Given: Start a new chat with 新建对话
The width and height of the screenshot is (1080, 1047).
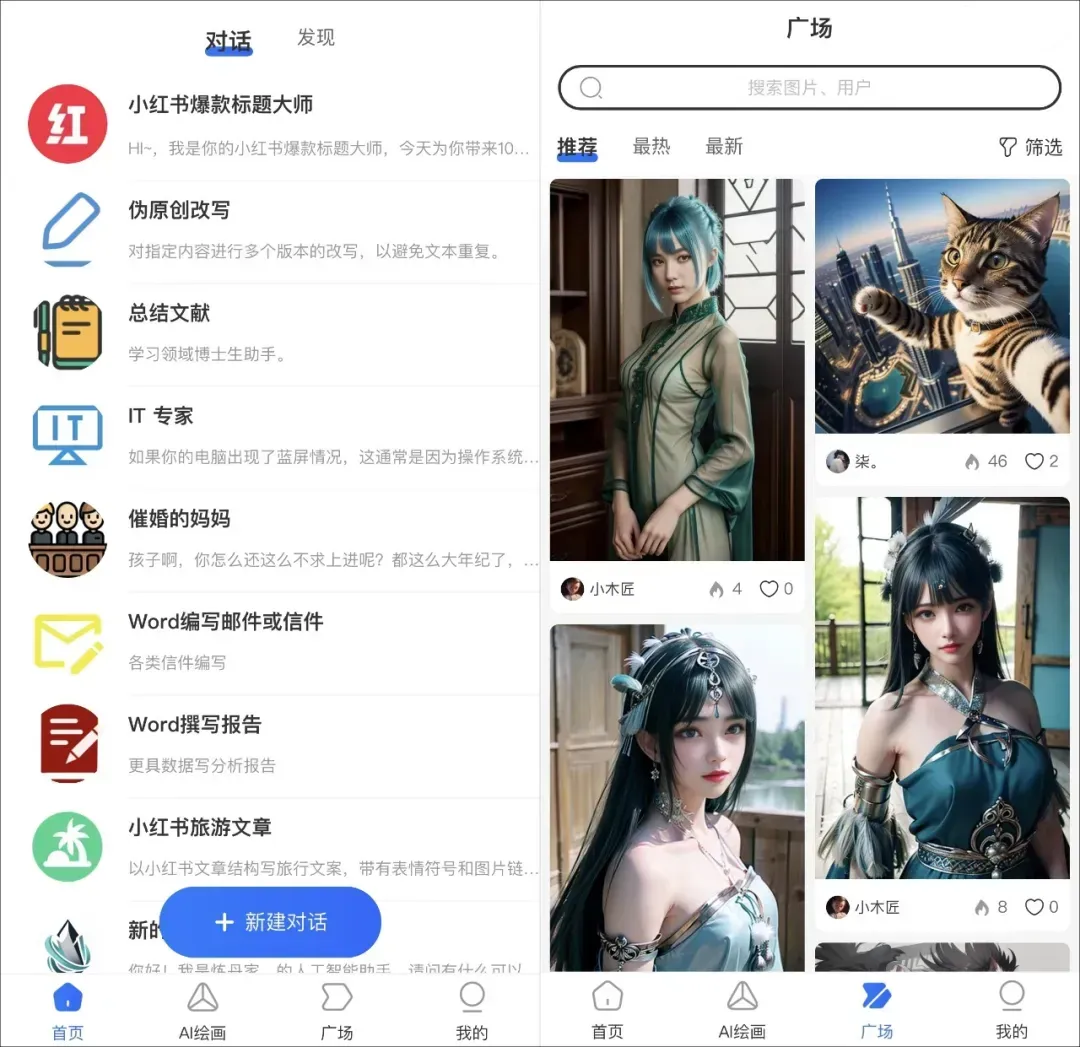Looking at the screenshot, I should (x=270, y=922).
